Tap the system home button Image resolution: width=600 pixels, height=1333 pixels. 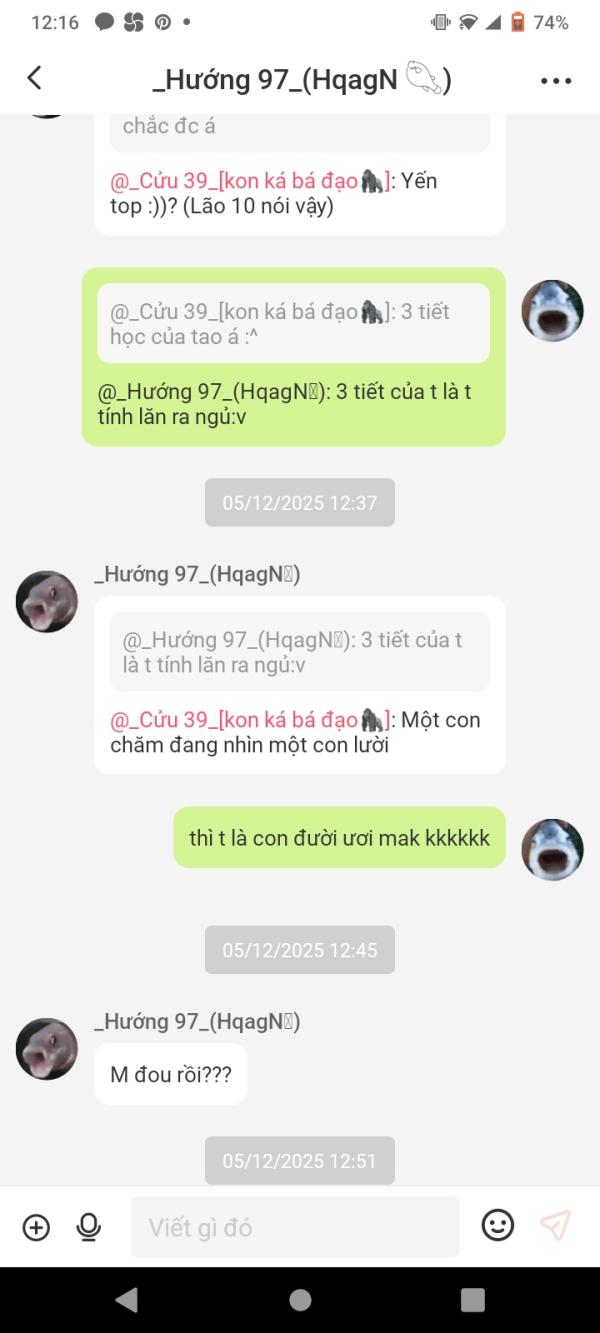tap(300, 1300)
